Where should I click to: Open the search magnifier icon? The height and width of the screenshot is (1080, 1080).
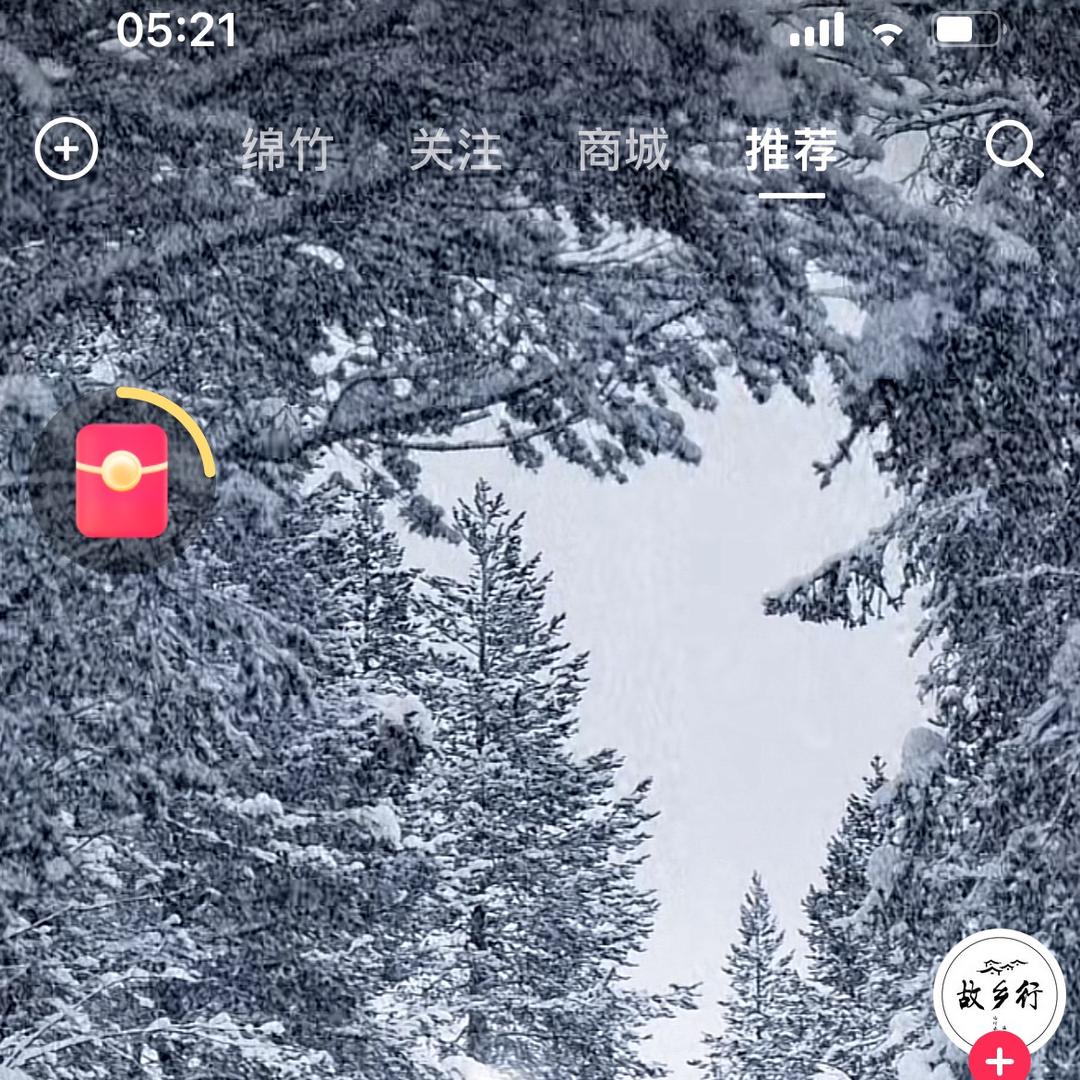1013,150
